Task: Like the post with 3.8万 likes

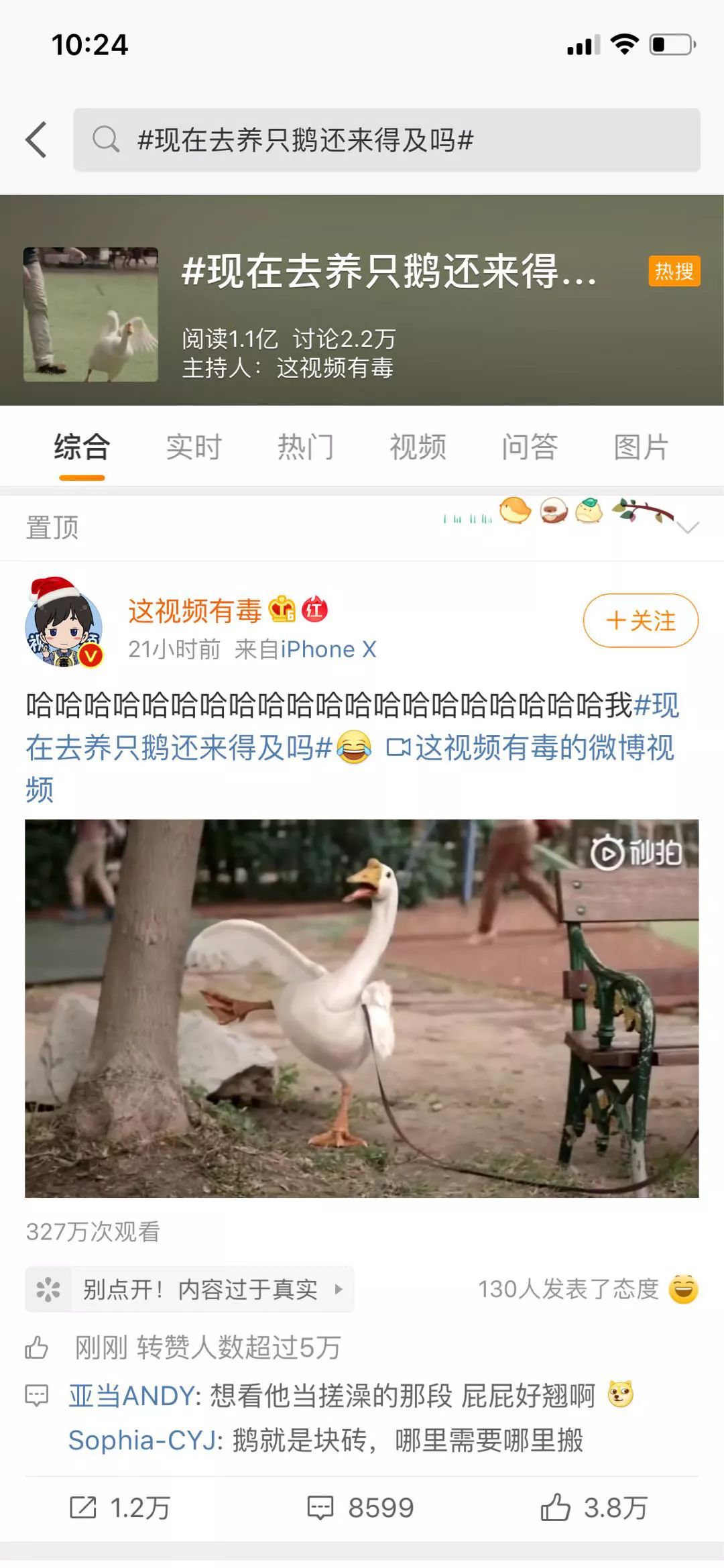Action: click(594, 1508)
